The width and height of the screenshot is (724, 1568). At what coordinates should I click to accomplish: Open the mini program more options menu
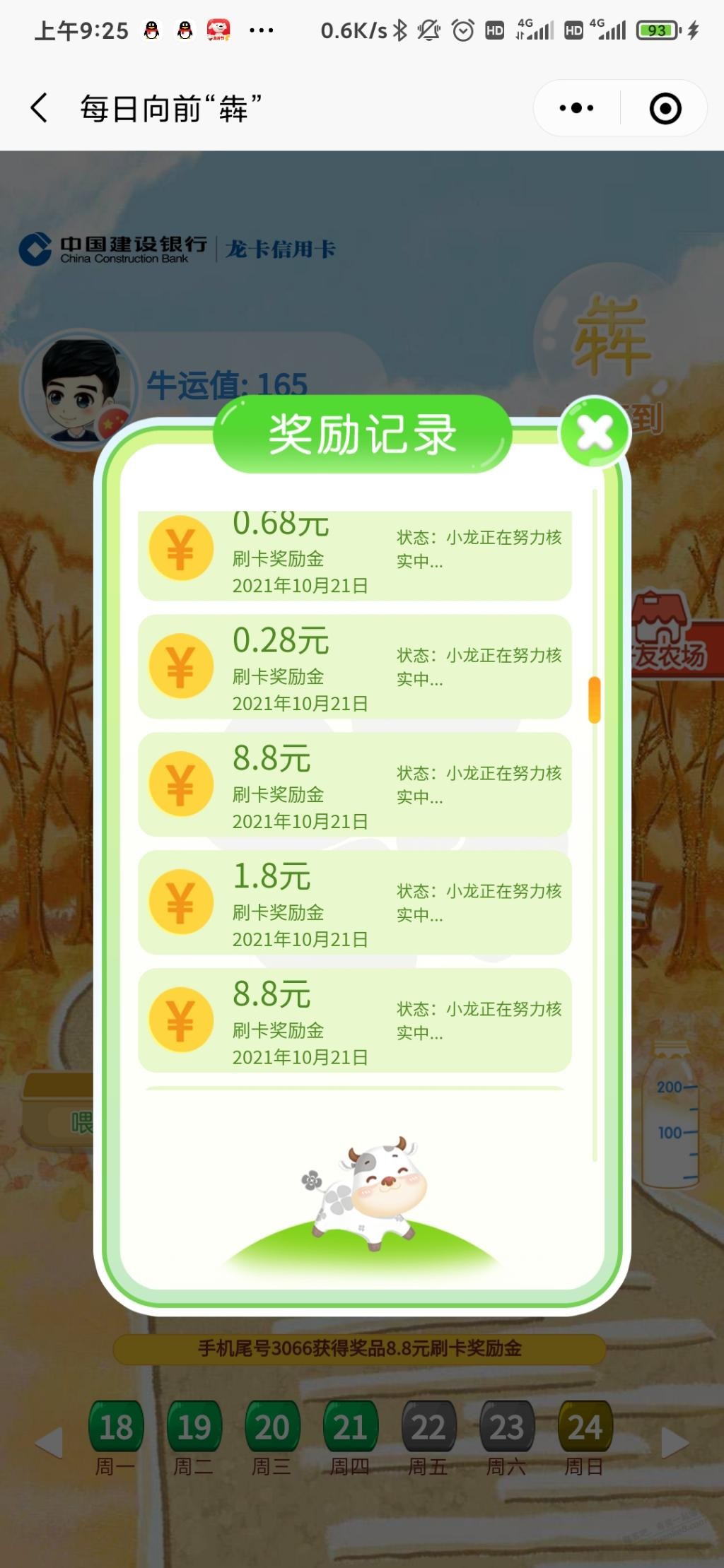coord(576,109)
